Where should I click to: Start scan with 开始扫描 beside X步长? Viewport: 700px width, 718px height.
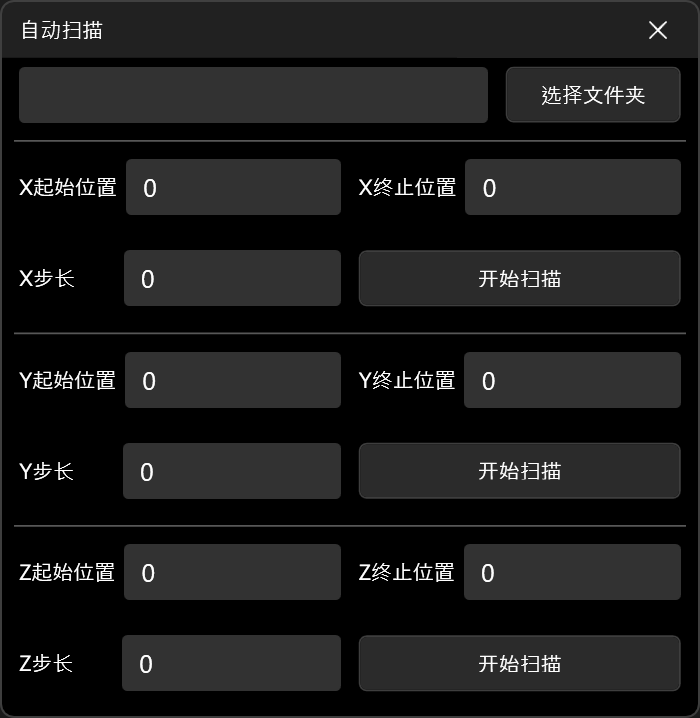[x=519, y=278]
